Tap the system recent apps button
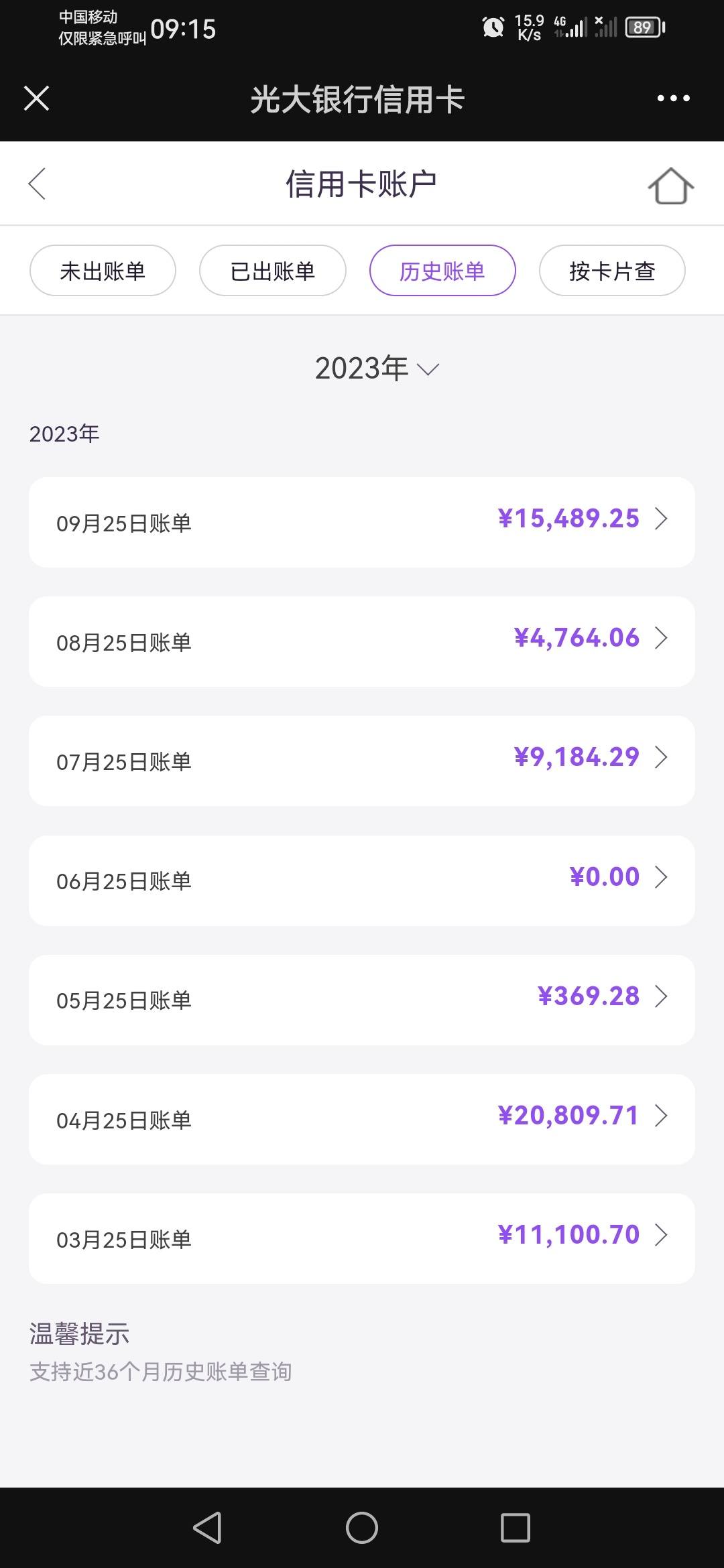The width and height of the screenshot is (724, 1568). pyautogui.click(x=516, y=1528)
